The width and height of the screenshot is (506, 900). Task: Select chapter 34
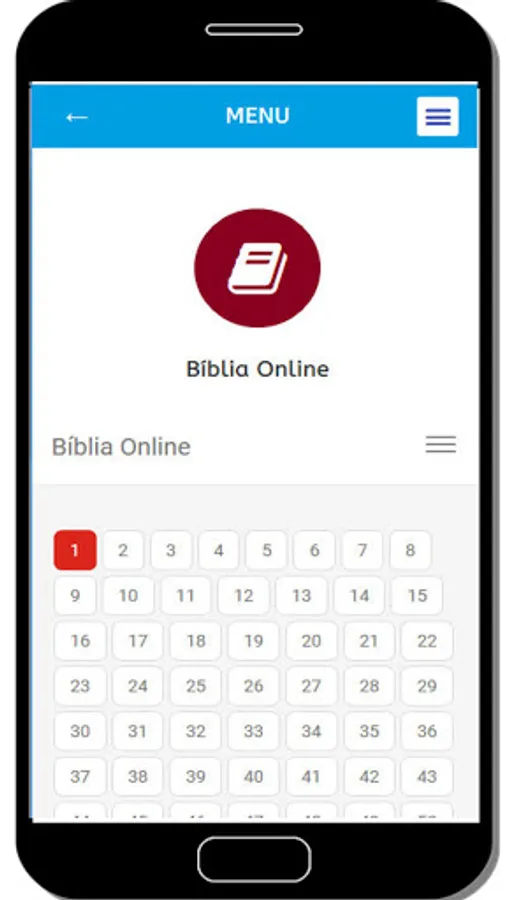pyautogui.click(x=311, y=731)
